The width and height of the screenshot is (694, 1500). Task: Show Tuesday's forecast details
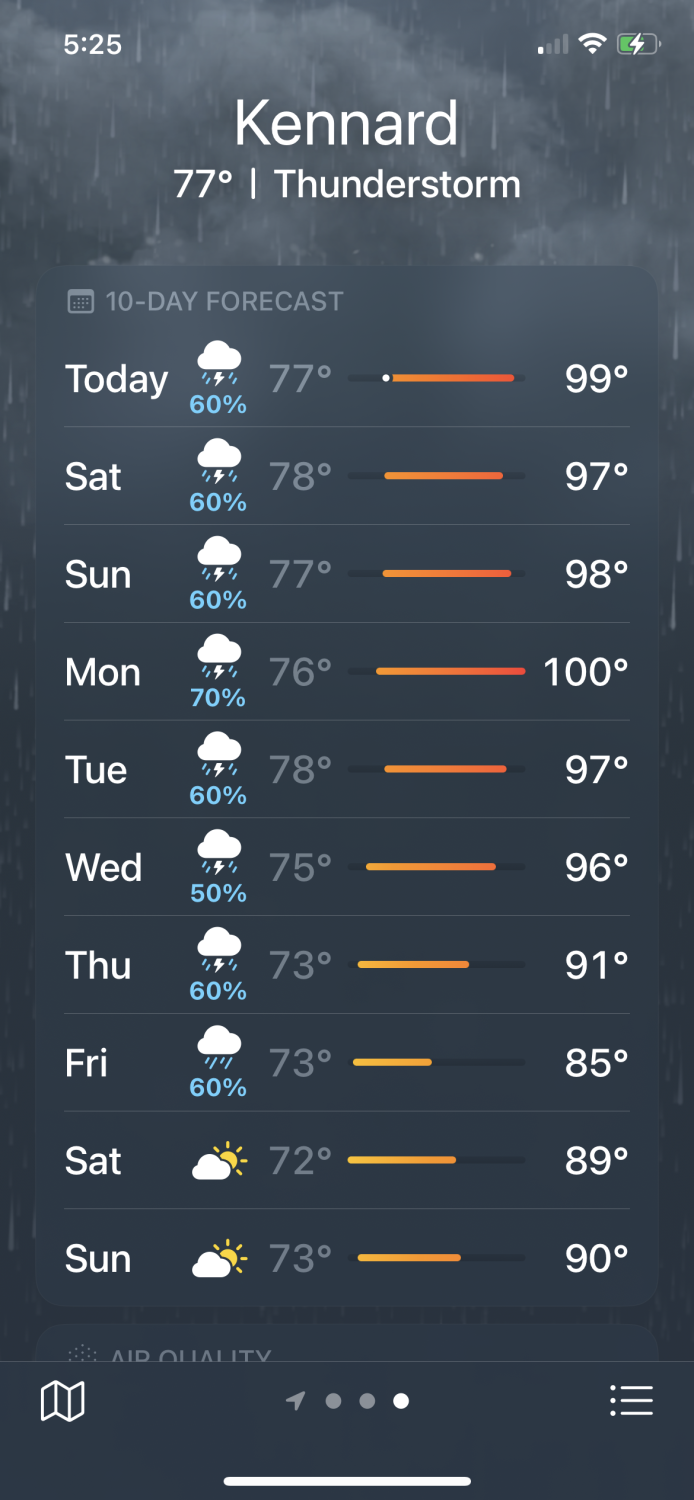click(346, 770)
